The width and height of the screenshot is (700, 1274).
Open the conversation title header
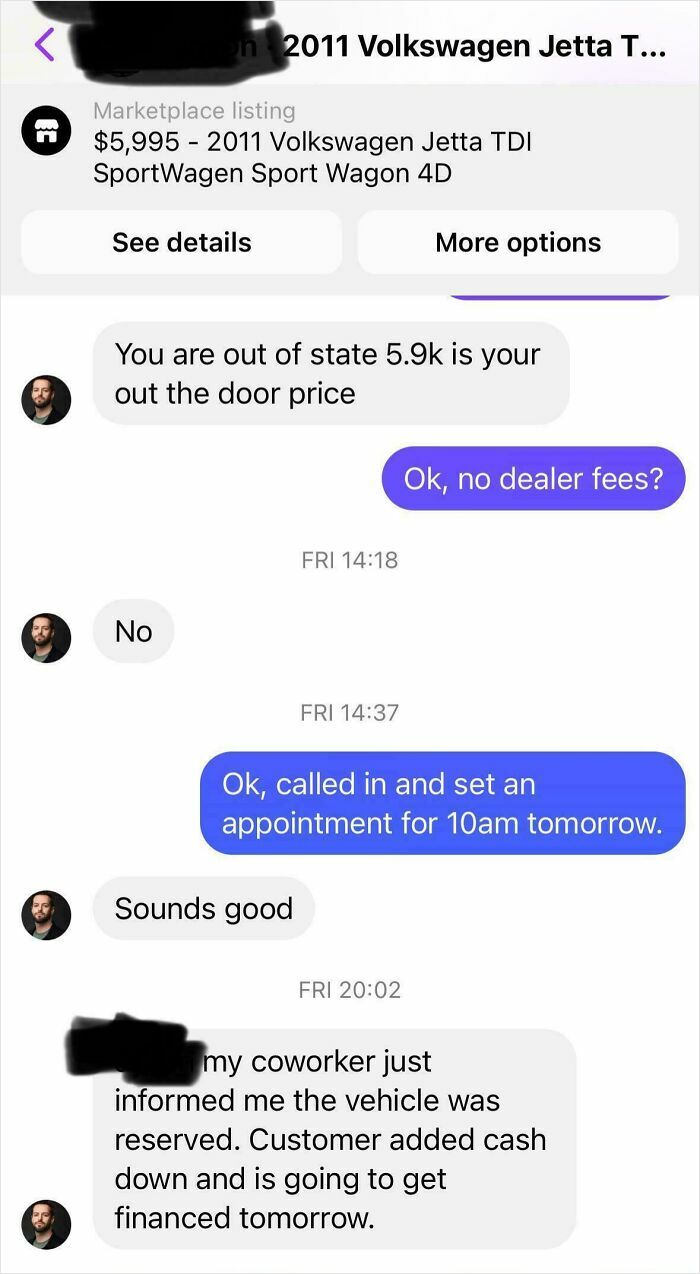(470, 47)
